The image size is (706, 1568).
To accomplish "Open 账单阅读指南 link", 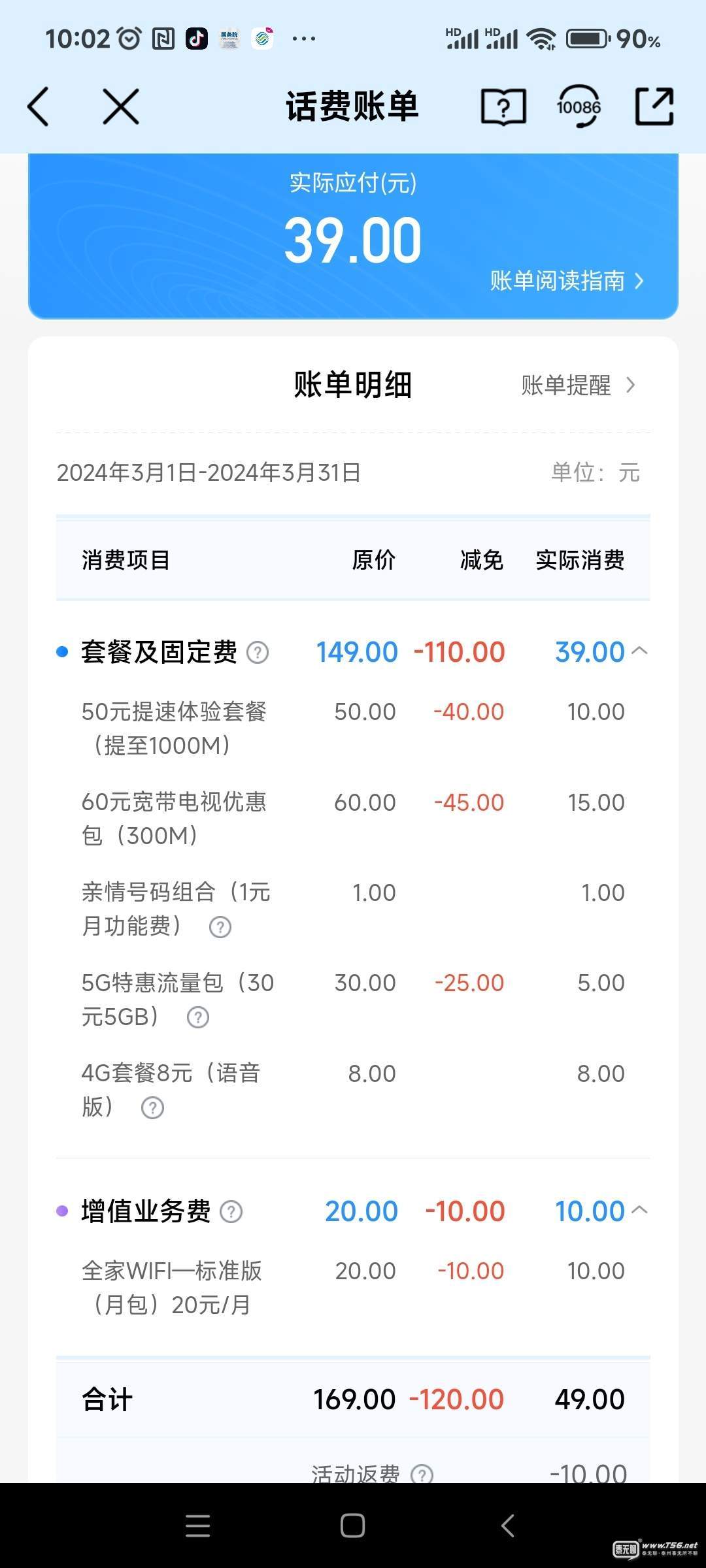I will (x=567, y=281).
